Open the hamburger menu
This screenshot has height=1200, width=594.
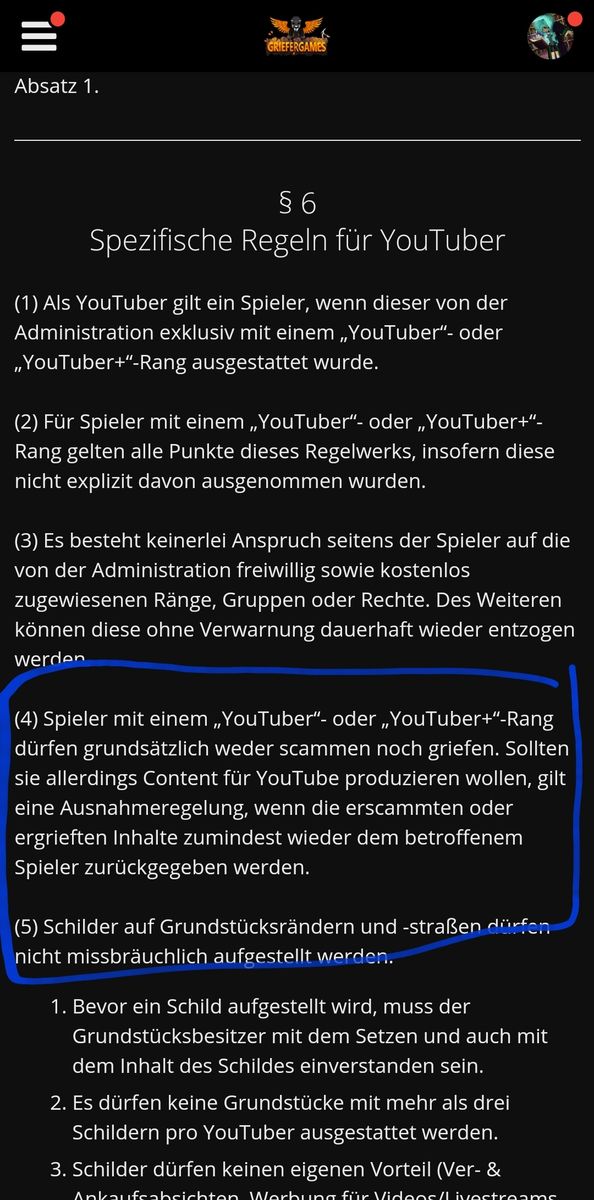pyautogui.click(x=39, y=36)
